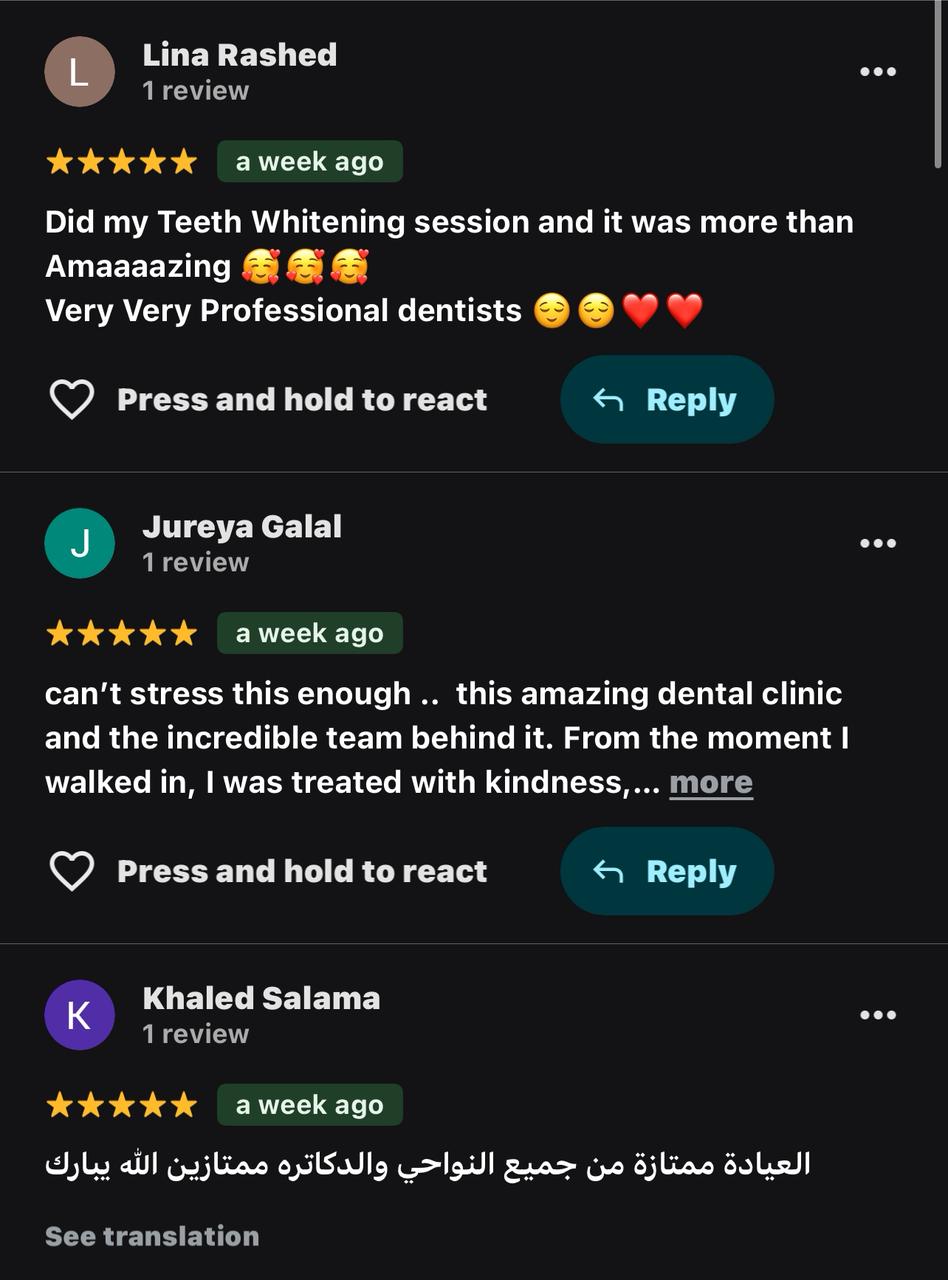The image size is (948, 1280).
Task: Tap the heart under Jureya Galal's review
Action: click(72, 871)
